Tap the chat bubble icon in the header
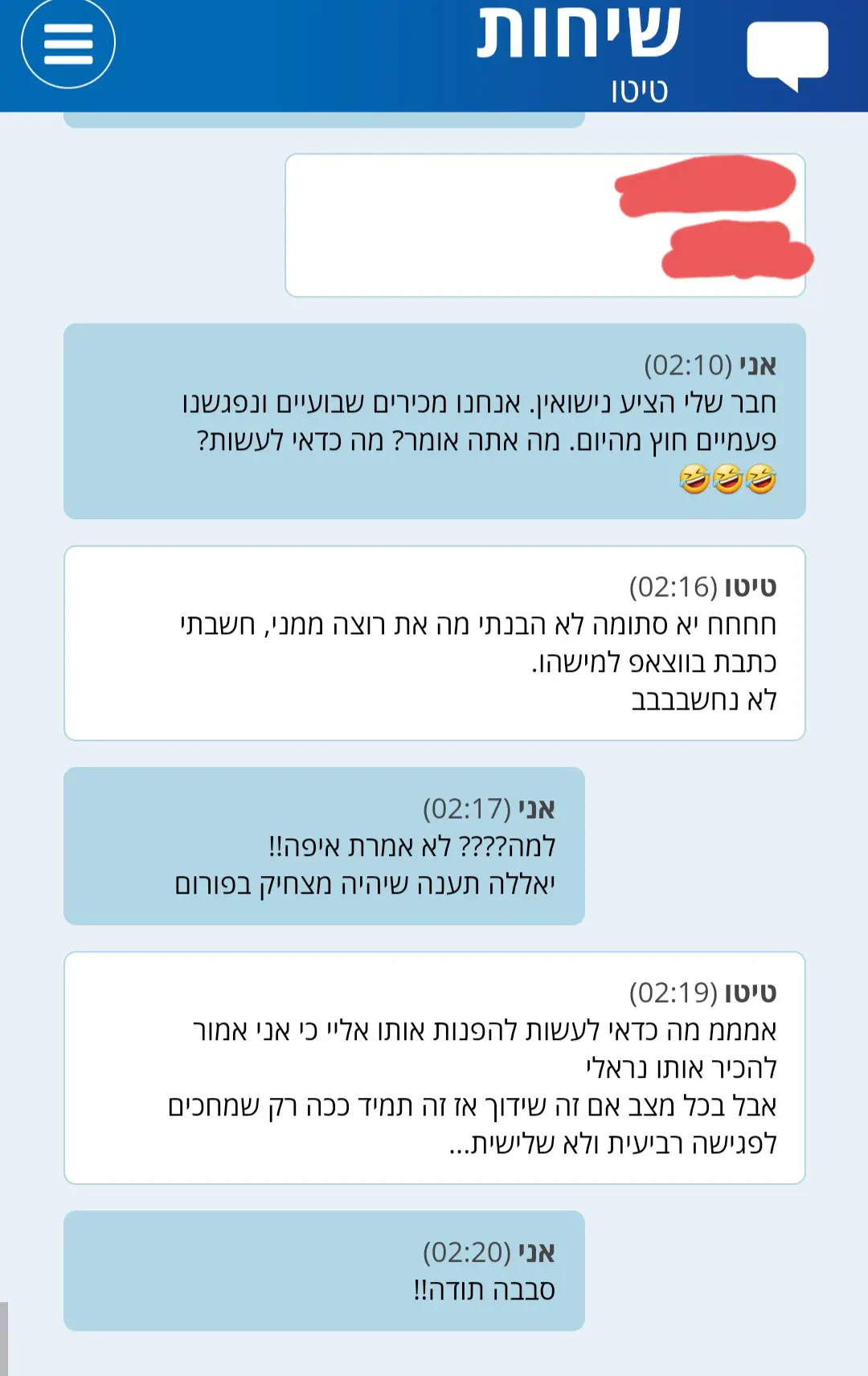This screenshot has width=868, height=1376. click(x=787, y=53)
